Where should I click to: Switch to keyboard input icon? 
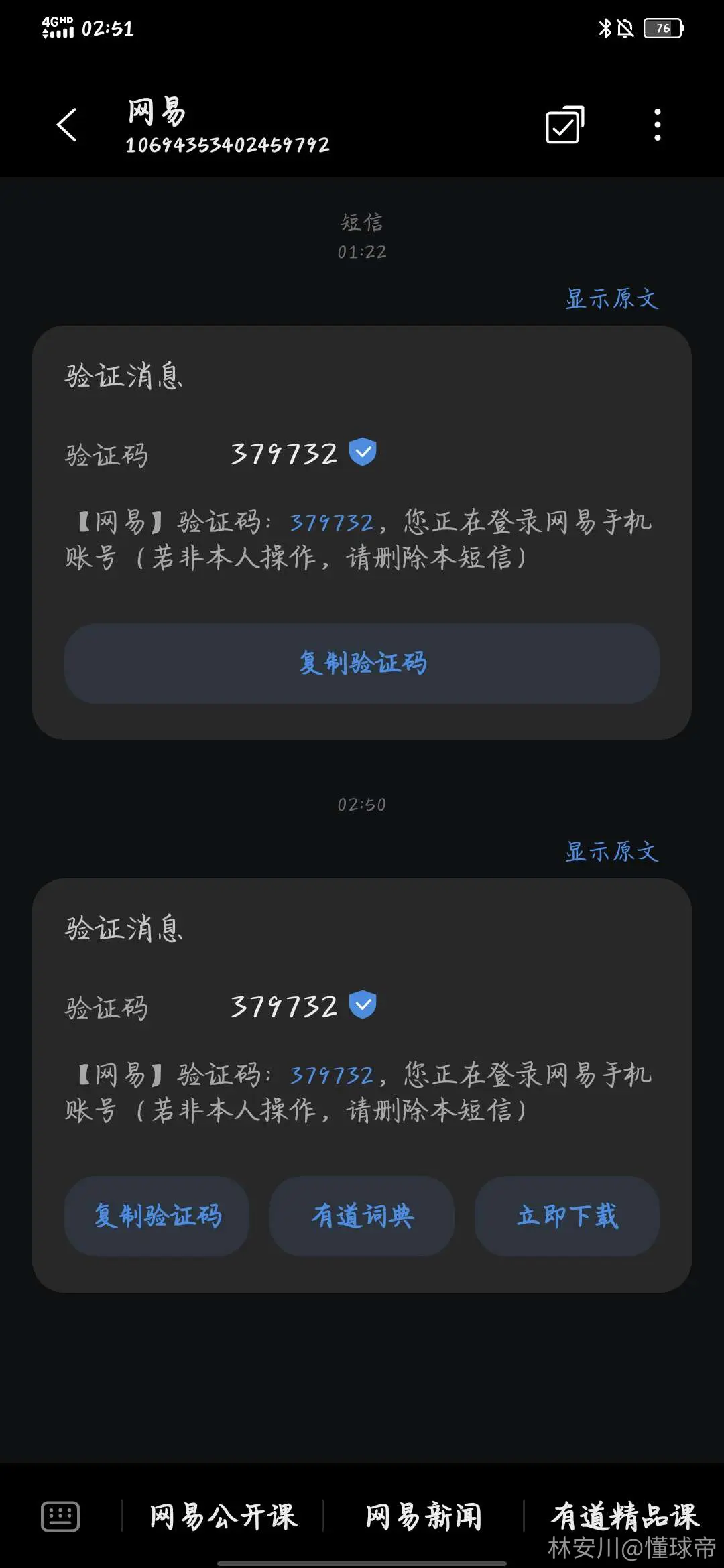point(60,1516)
